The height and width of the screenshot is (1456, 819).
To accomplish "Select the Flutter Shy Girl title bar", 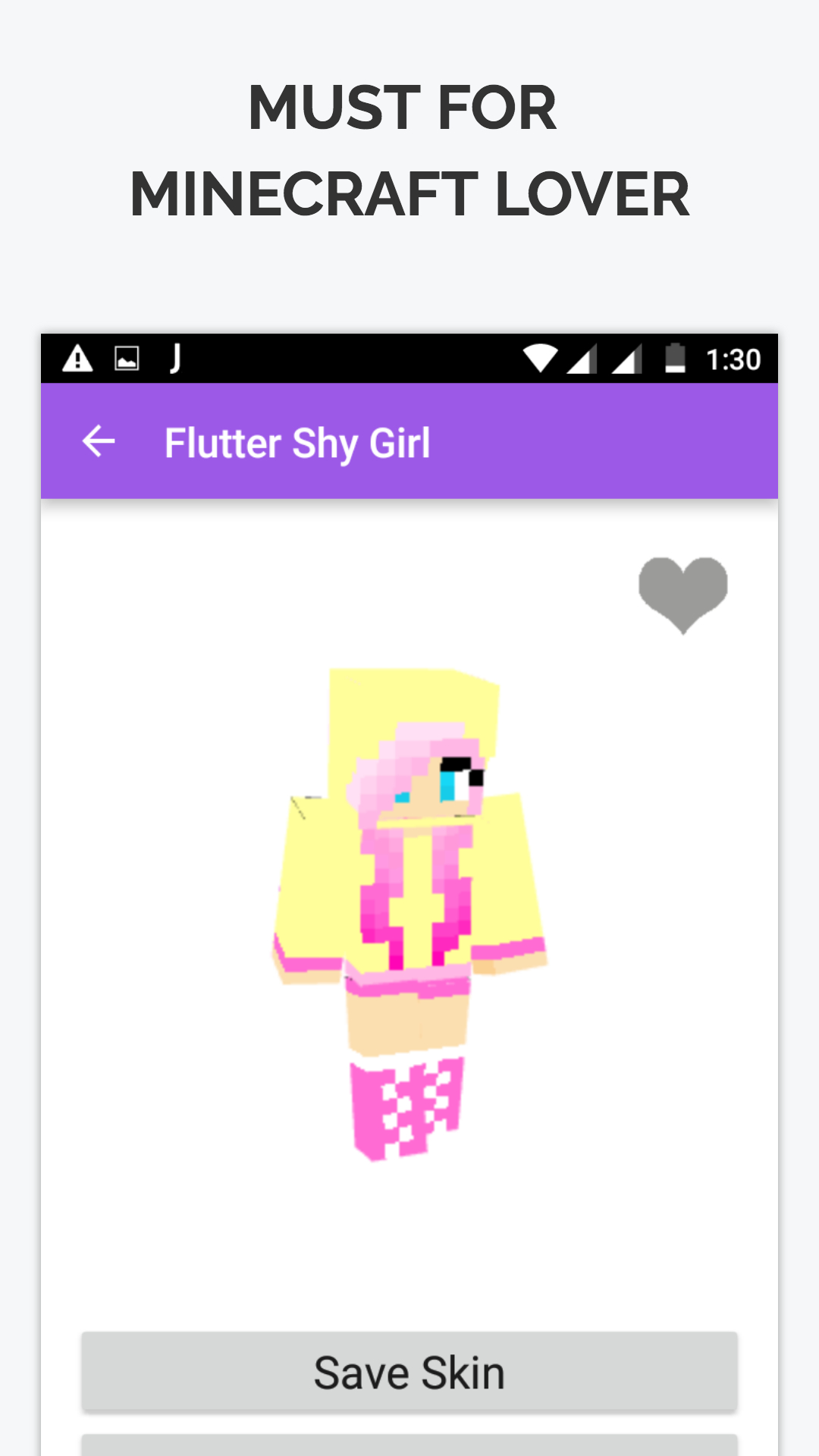I will [x=298, y=442].
